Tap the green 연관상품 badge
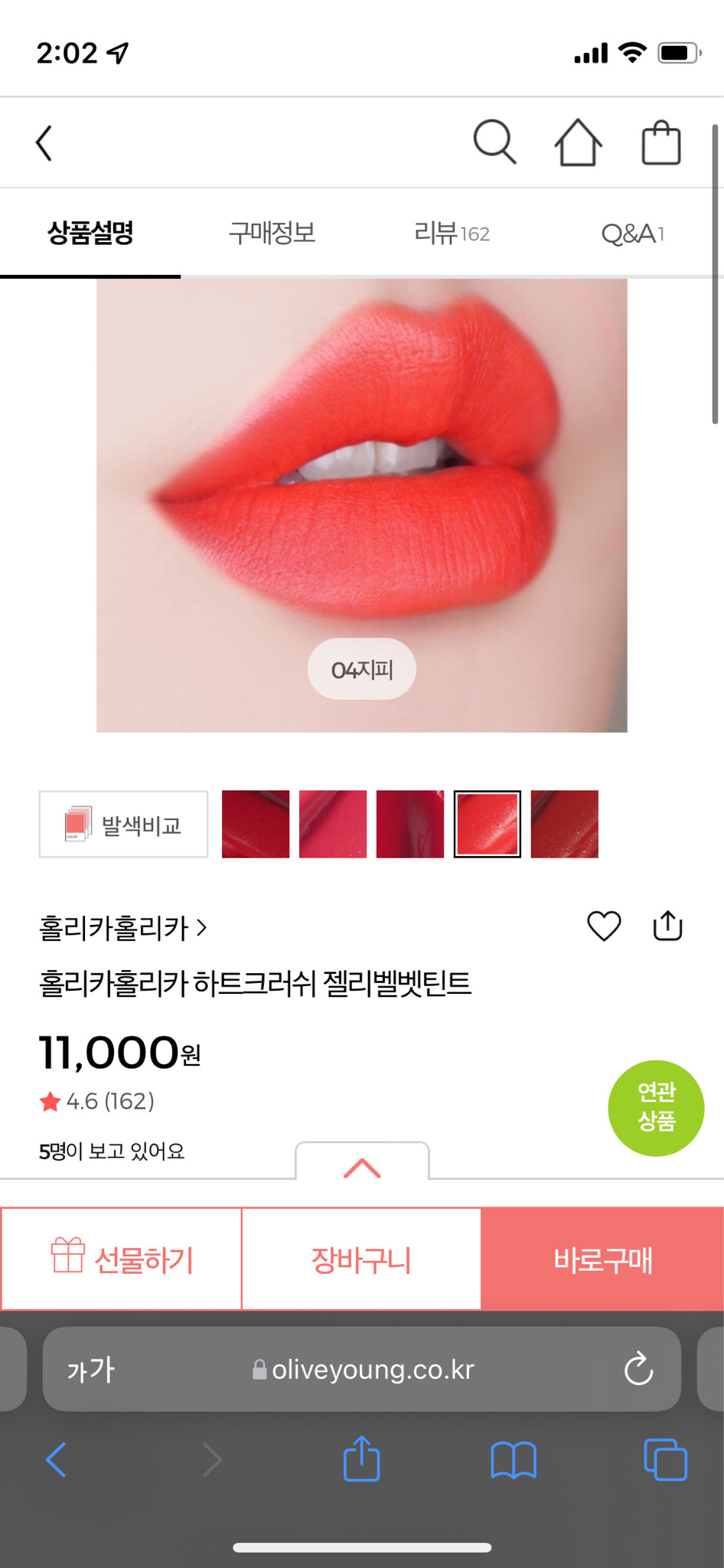This screenshot has height=1568, width=724. click(x=656, y=1107)
